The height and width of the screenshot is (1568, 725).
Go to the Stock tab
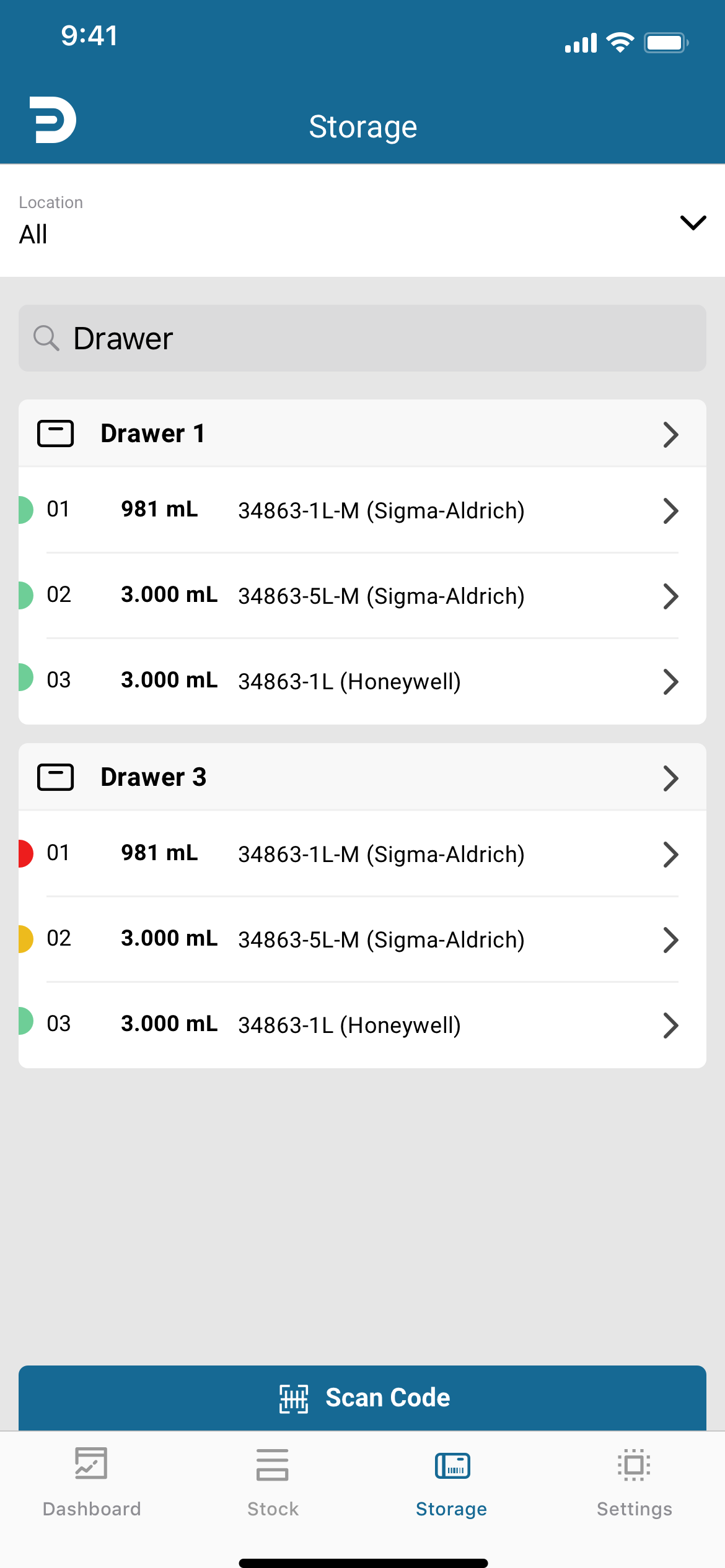pos(273,1483)
